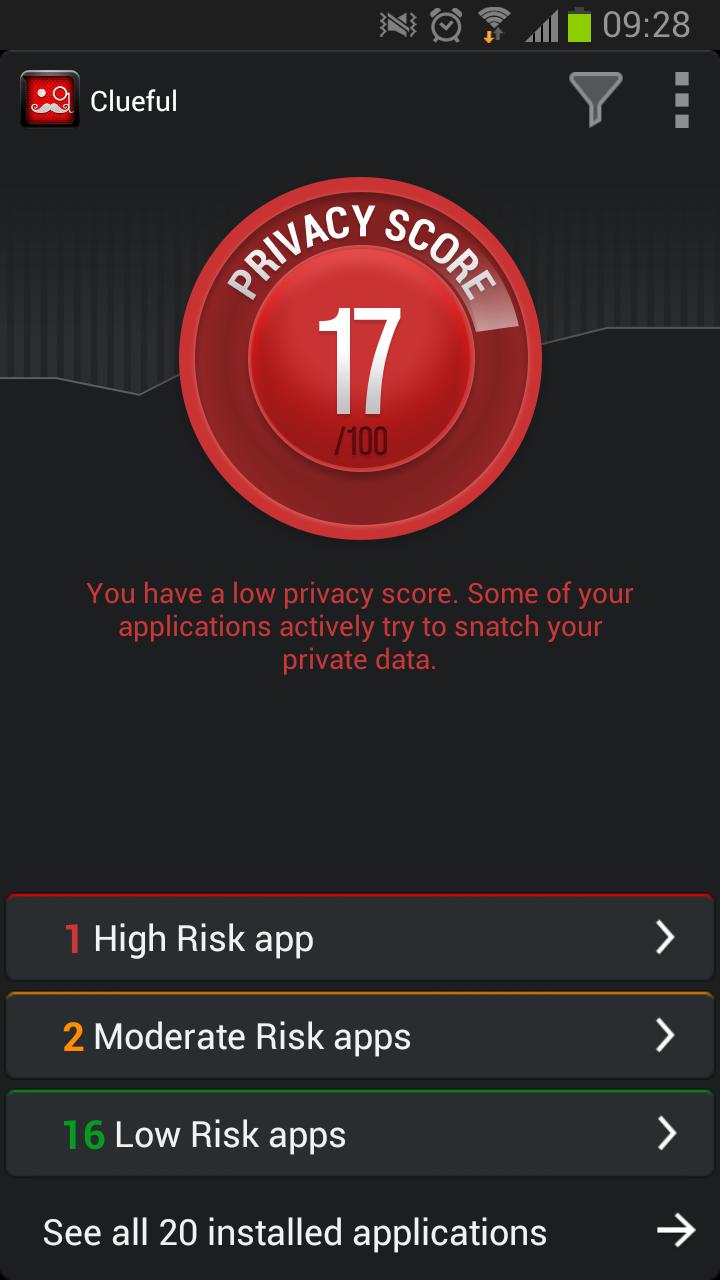Open the three-dot overflow menu
720x1280 pixels.
681,100
